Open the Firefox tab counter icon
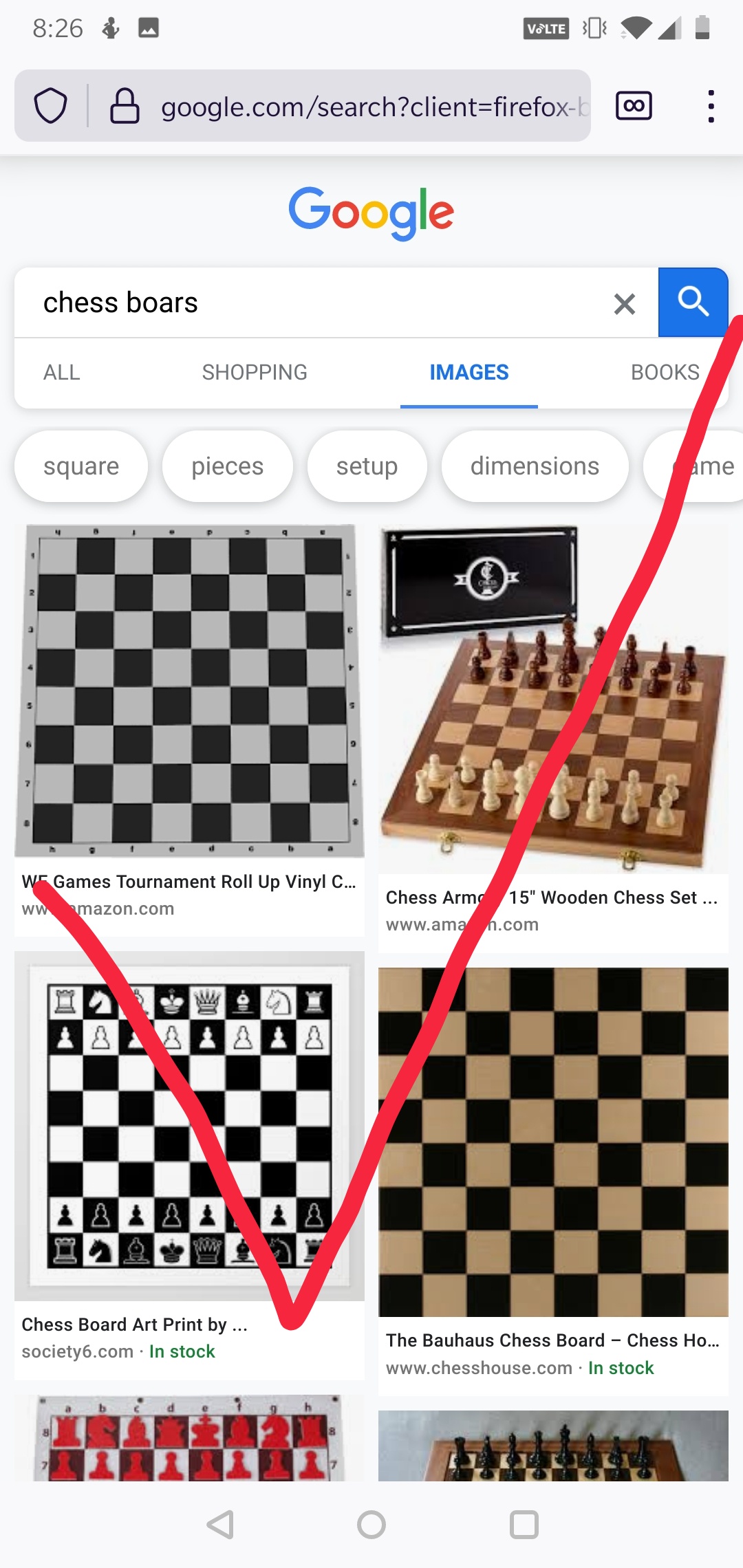This screenshot has width=743, height=1568. click(632, 105)
